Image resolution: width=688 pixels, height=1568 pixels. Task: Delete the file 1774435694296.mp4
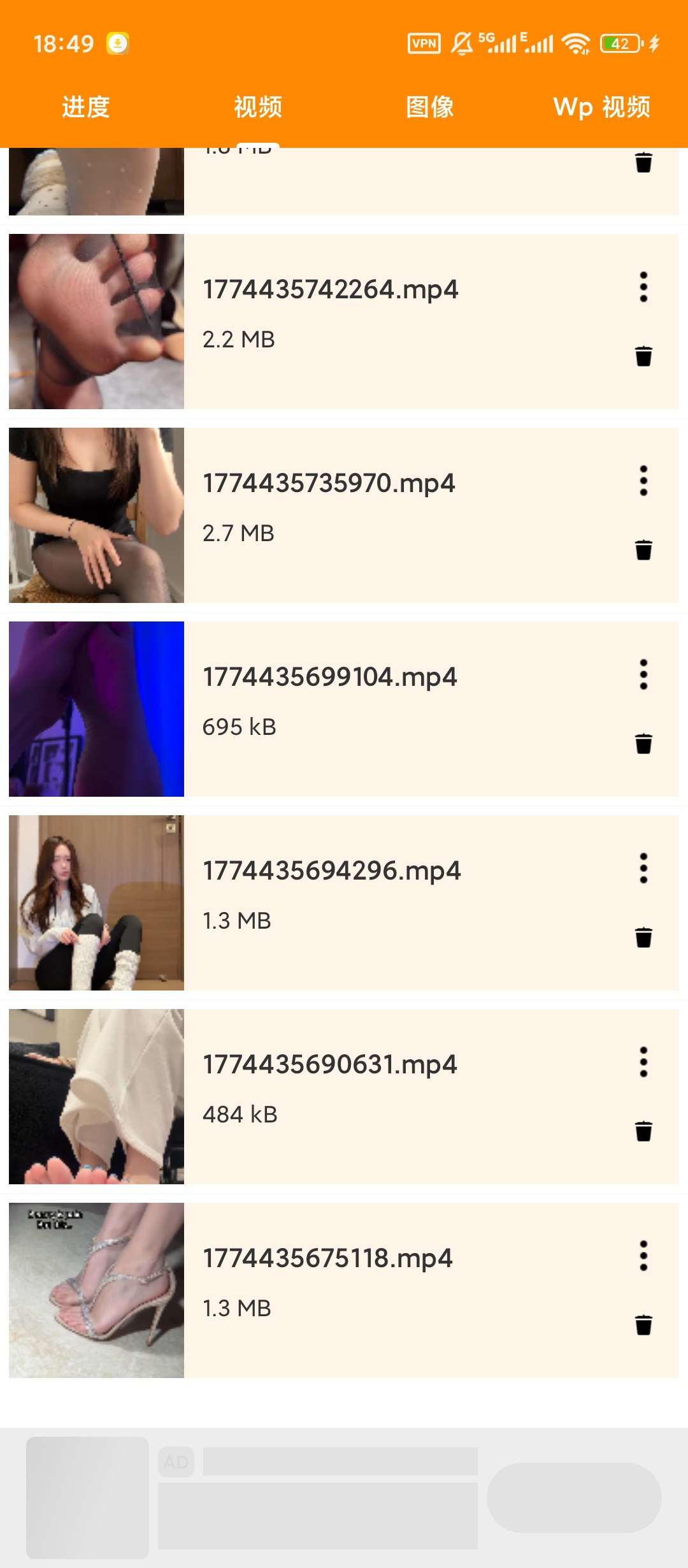click(643, 938)
